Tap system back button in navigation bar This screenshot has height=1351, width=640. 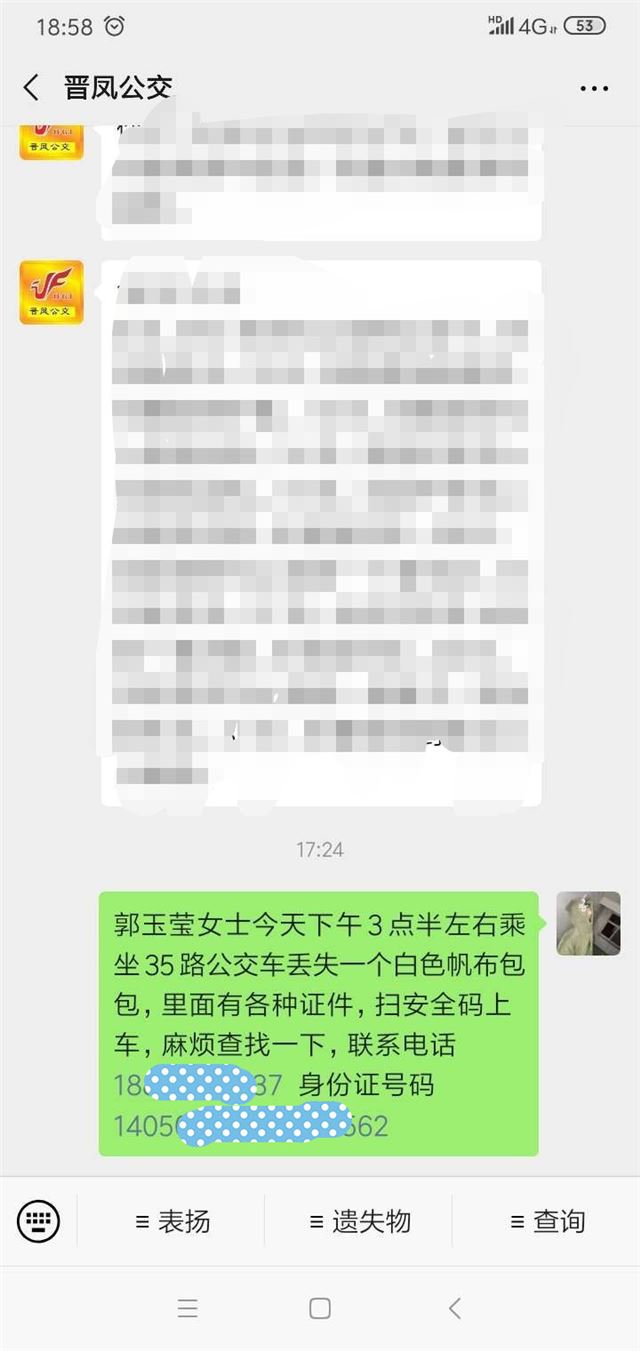pos(455,1307)
